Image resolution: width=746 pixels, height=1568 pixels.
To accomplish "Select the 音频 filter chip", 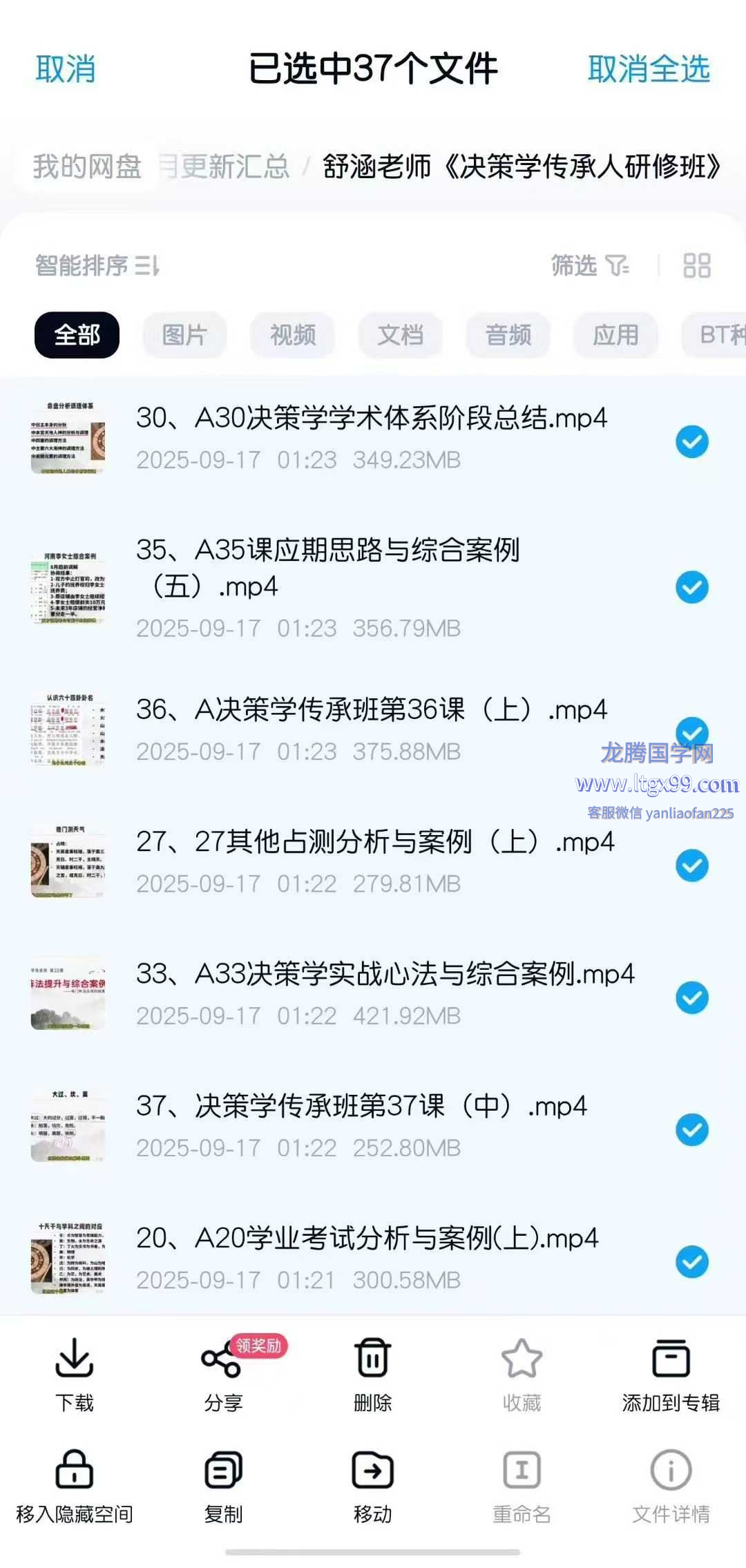I will point(508,335).
